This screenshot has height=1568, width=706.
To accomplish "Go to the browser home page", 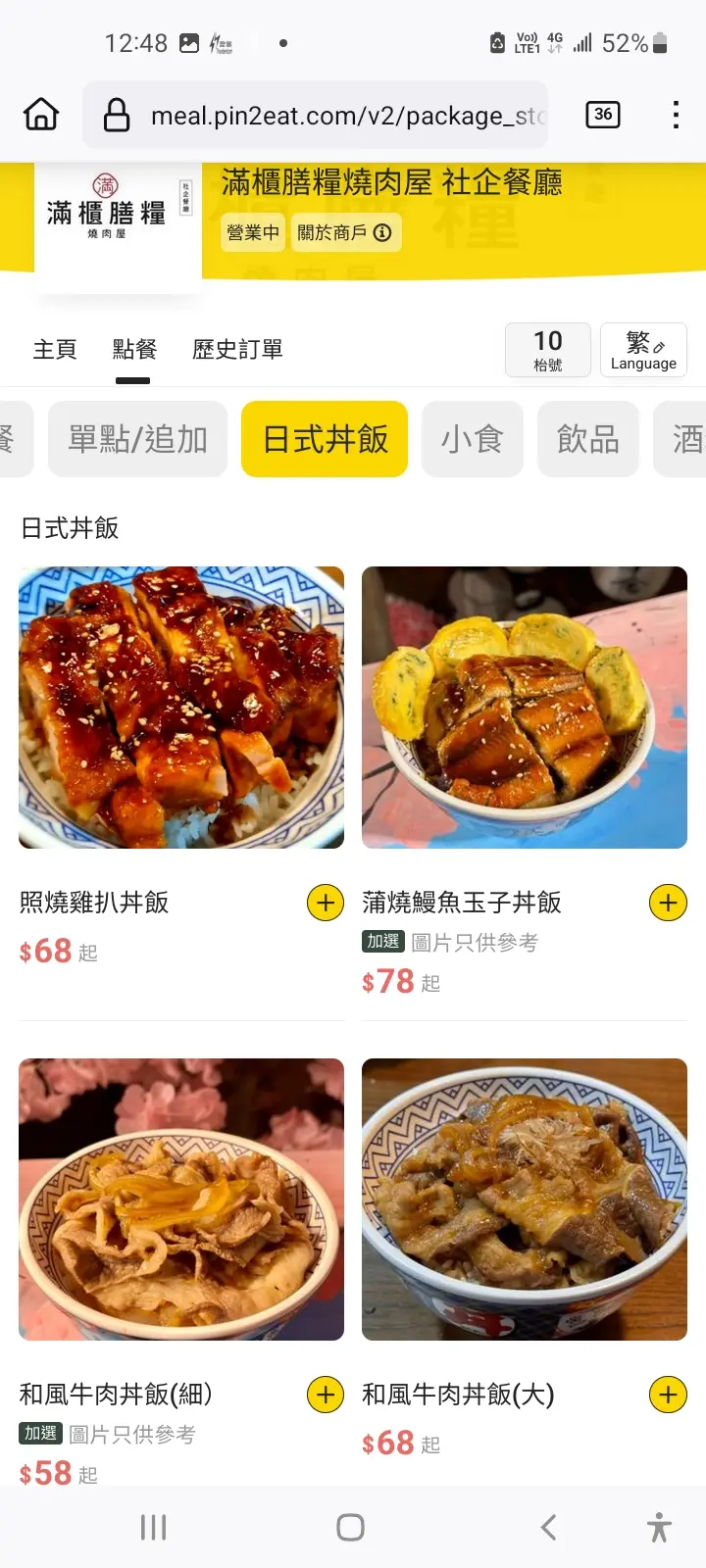I will coord(41,115).
